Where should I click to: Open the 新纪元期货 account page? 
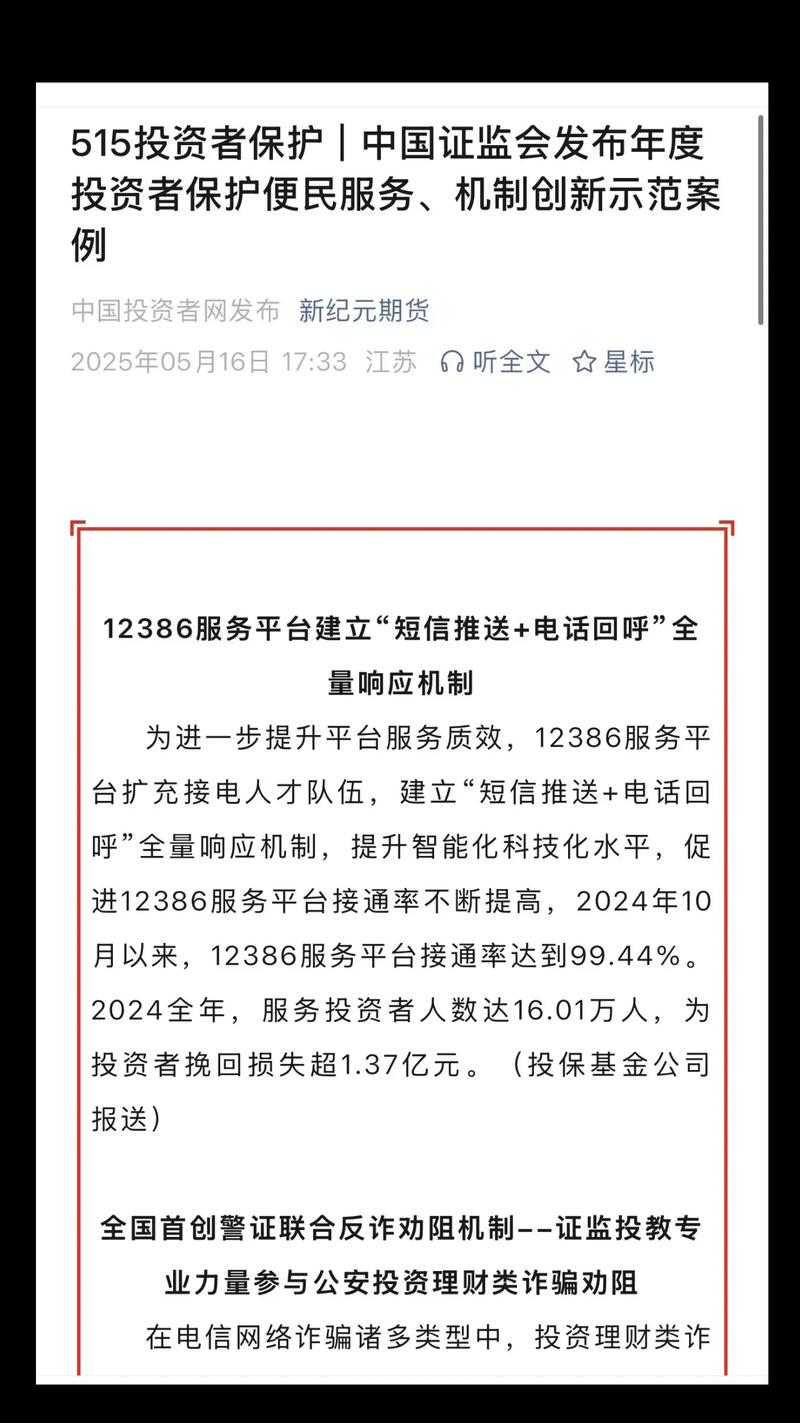pos(364,310)
